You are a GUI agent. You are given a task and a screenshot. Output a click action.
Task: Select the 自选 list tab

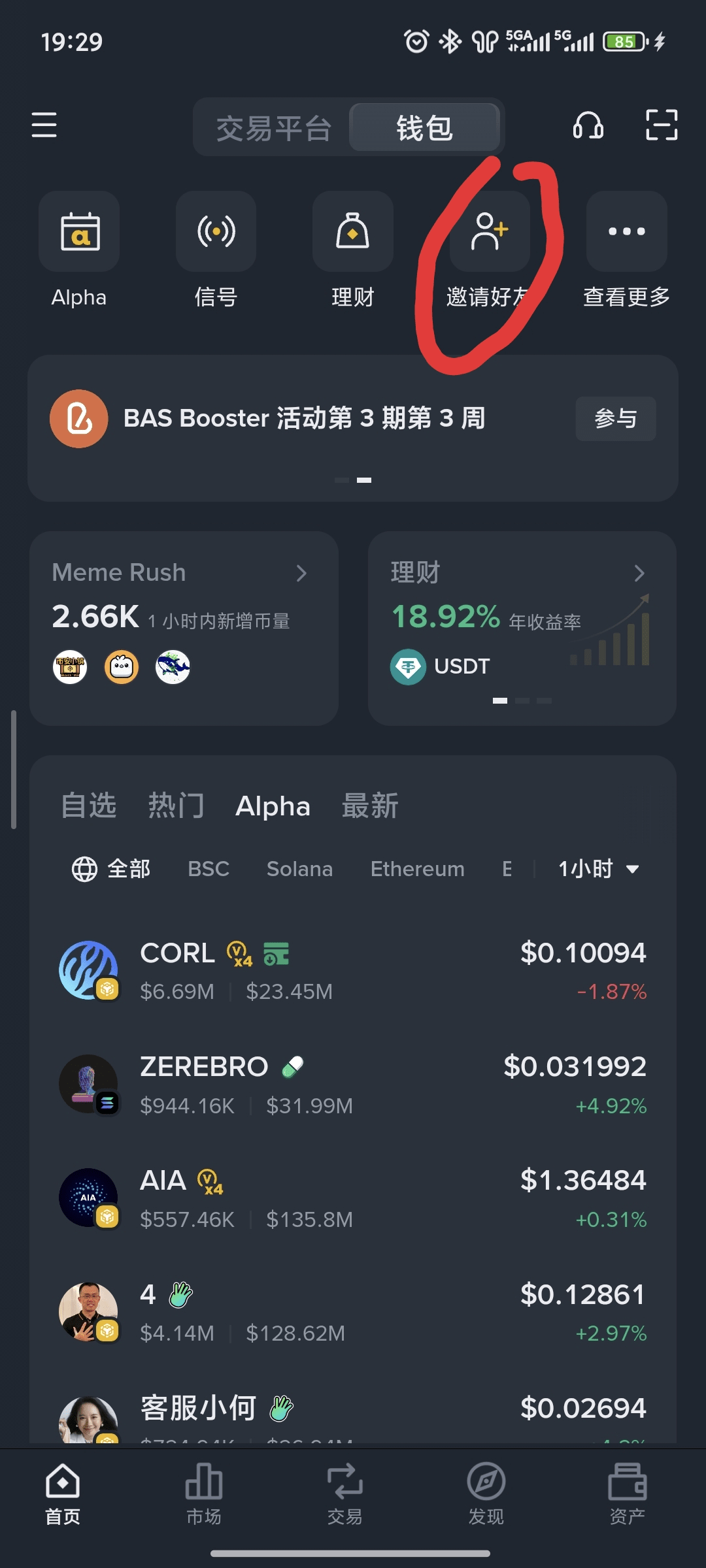click(89, 806)
